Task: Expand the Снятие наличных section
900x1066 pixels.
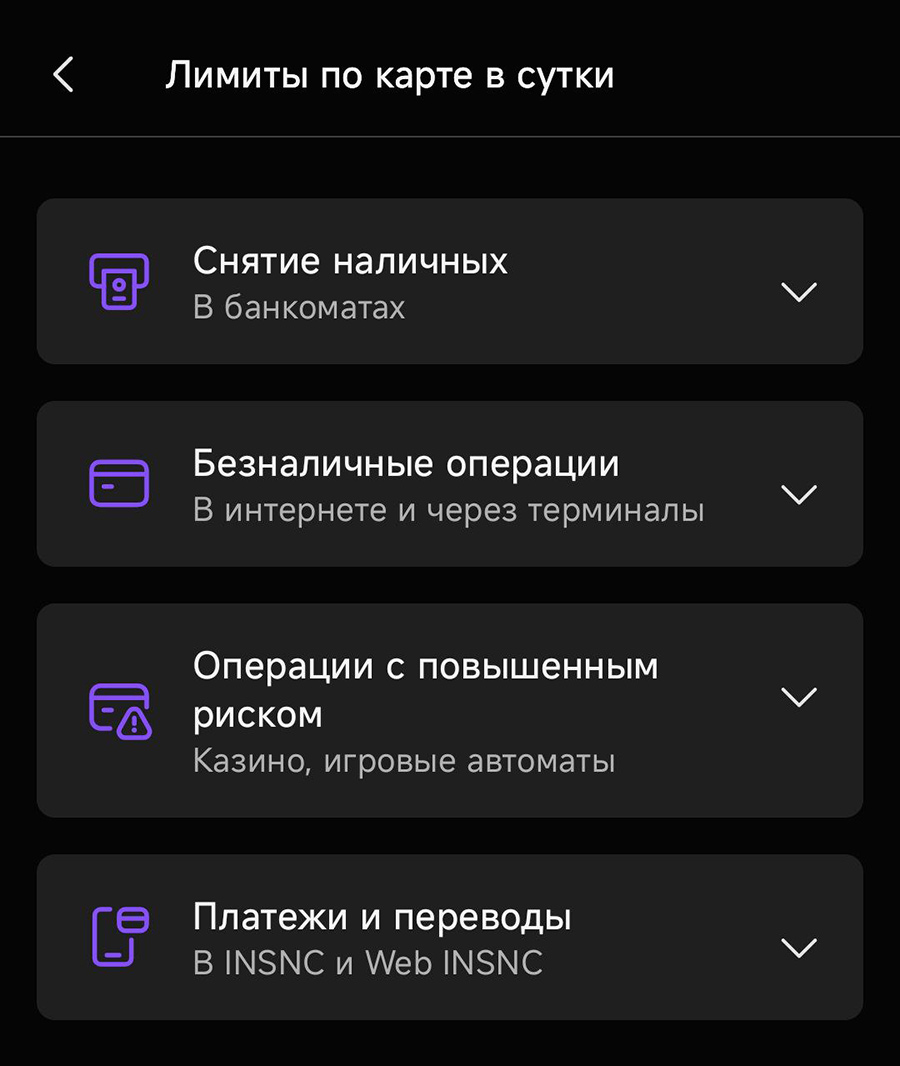Action: (x=798, y=292)
